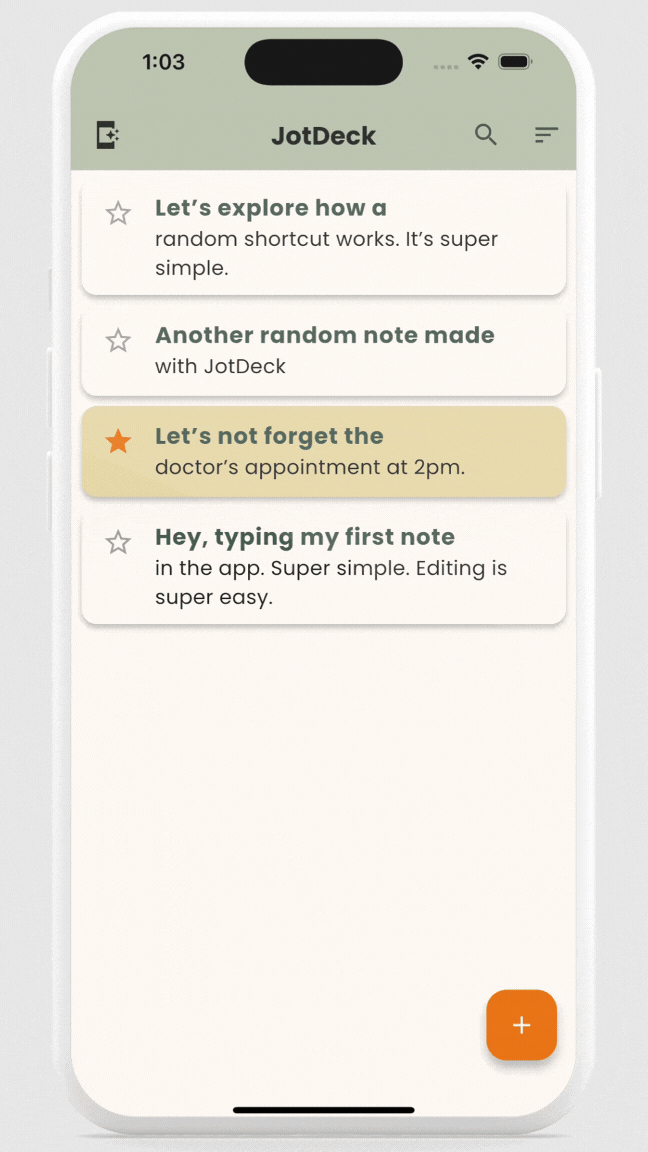Star the 'Another random note made' note
Screen dimensions: 648x1152
tap(118, 341)
